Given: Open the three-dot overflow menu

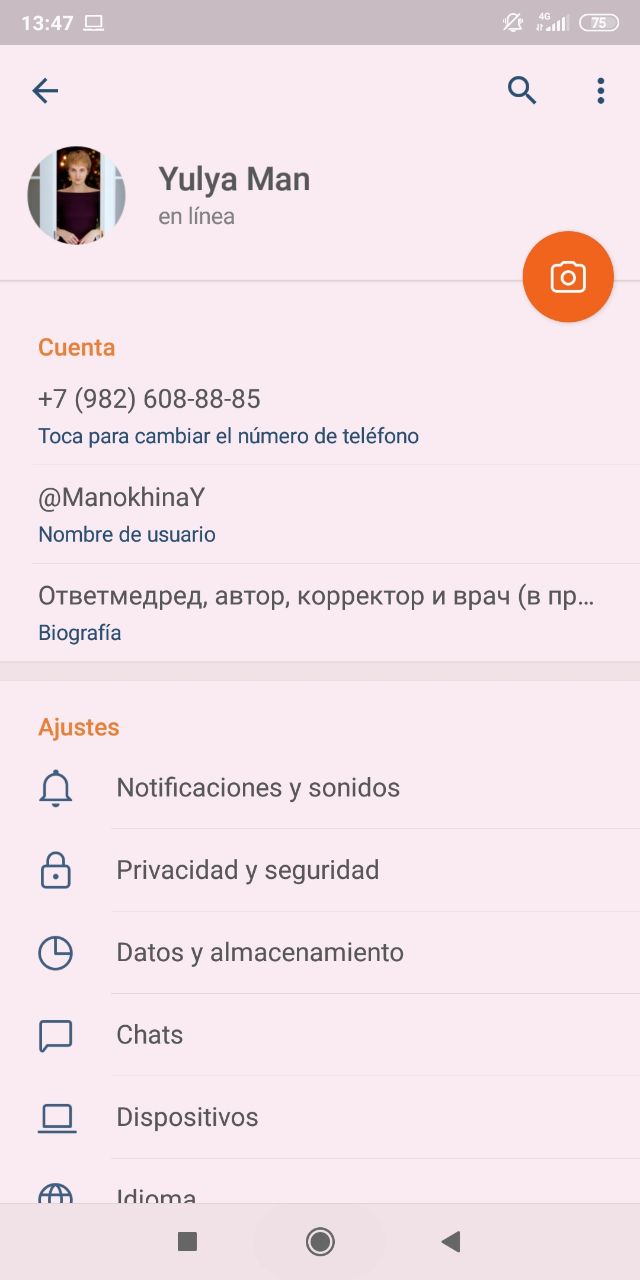Looking at the screenshot, I should tap(600, 91).
